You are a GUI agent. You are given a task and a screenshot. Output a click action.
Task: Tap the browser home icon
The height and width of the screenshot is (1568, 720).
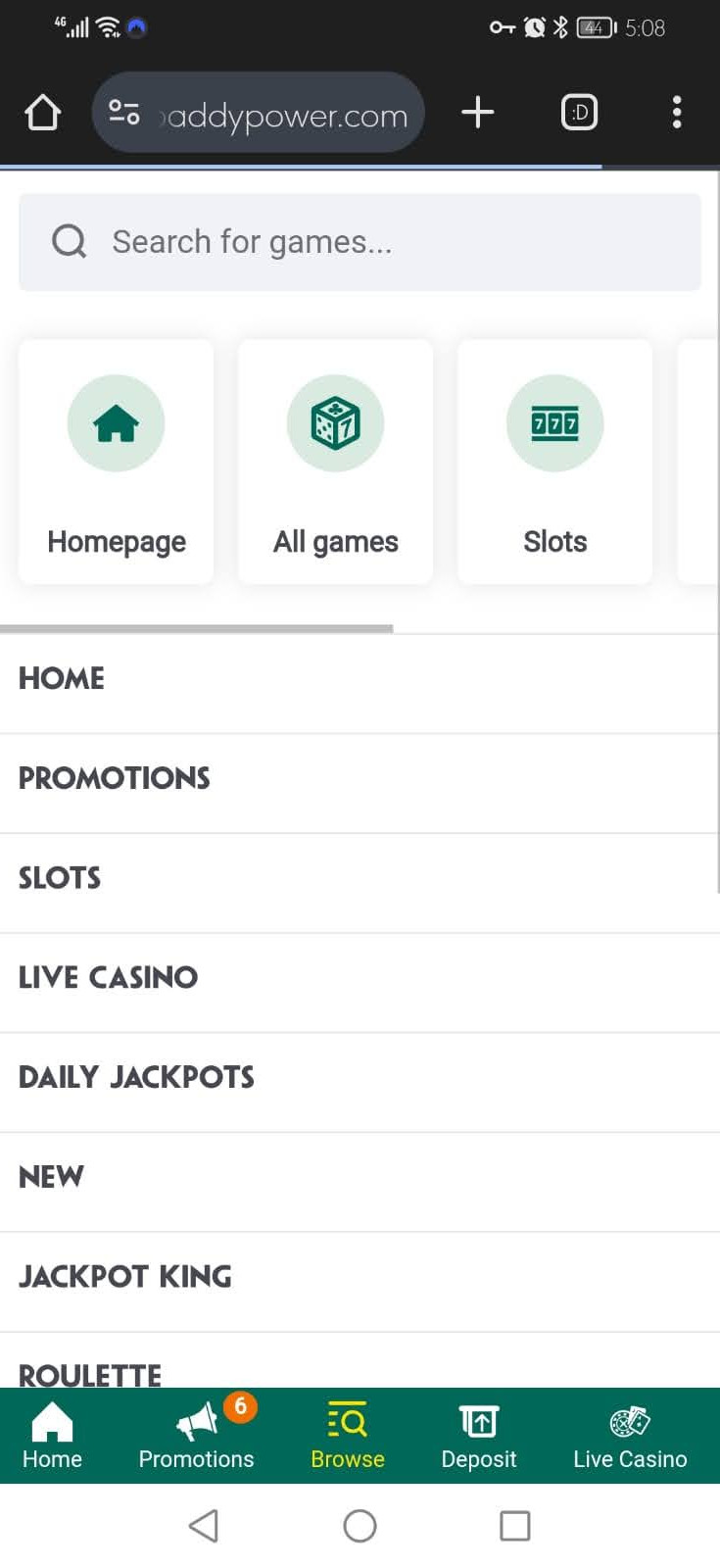pyautogui.click(x=42, y=113)
